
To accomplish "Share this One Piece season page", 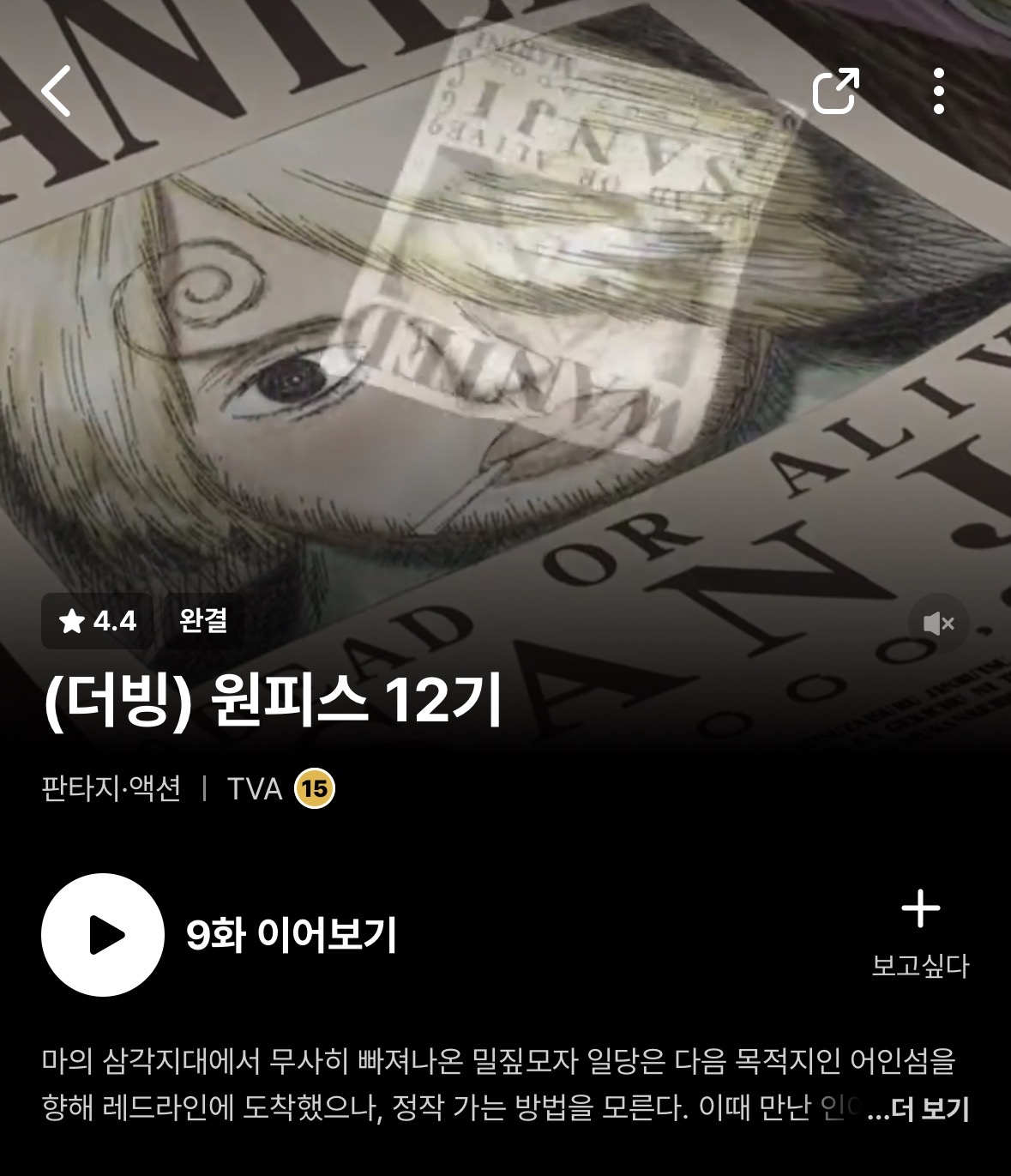I will [836, 90].
